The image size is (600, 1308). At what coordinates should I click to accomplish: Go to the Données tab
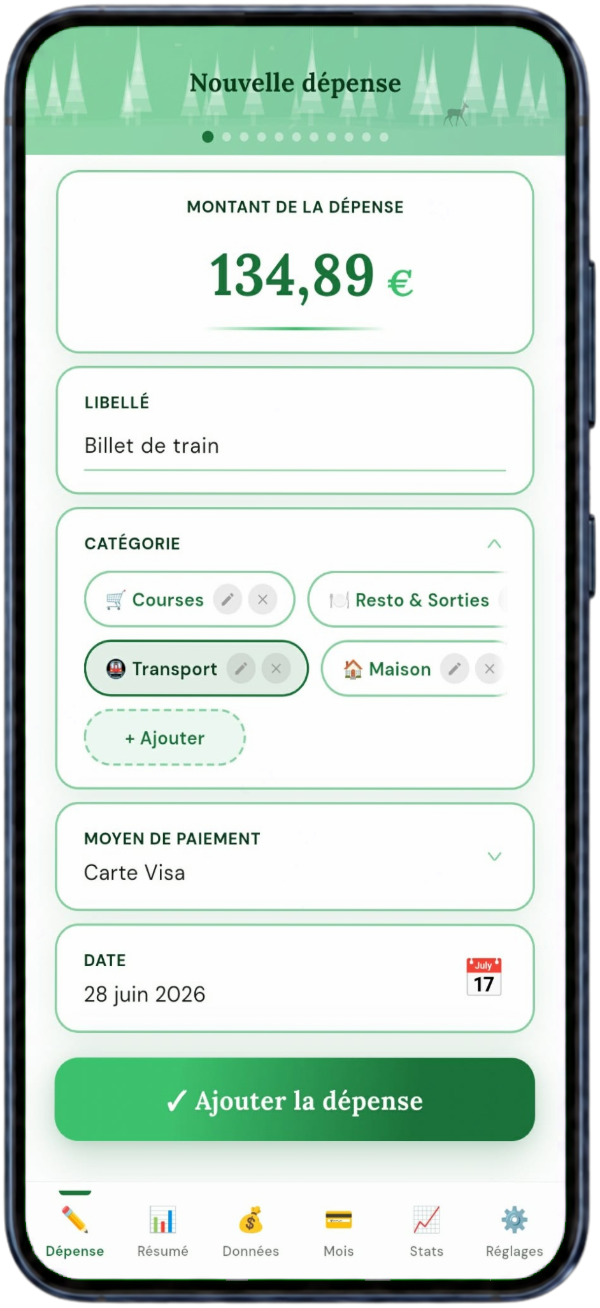pyautogui.click(x=250, y=1231)
